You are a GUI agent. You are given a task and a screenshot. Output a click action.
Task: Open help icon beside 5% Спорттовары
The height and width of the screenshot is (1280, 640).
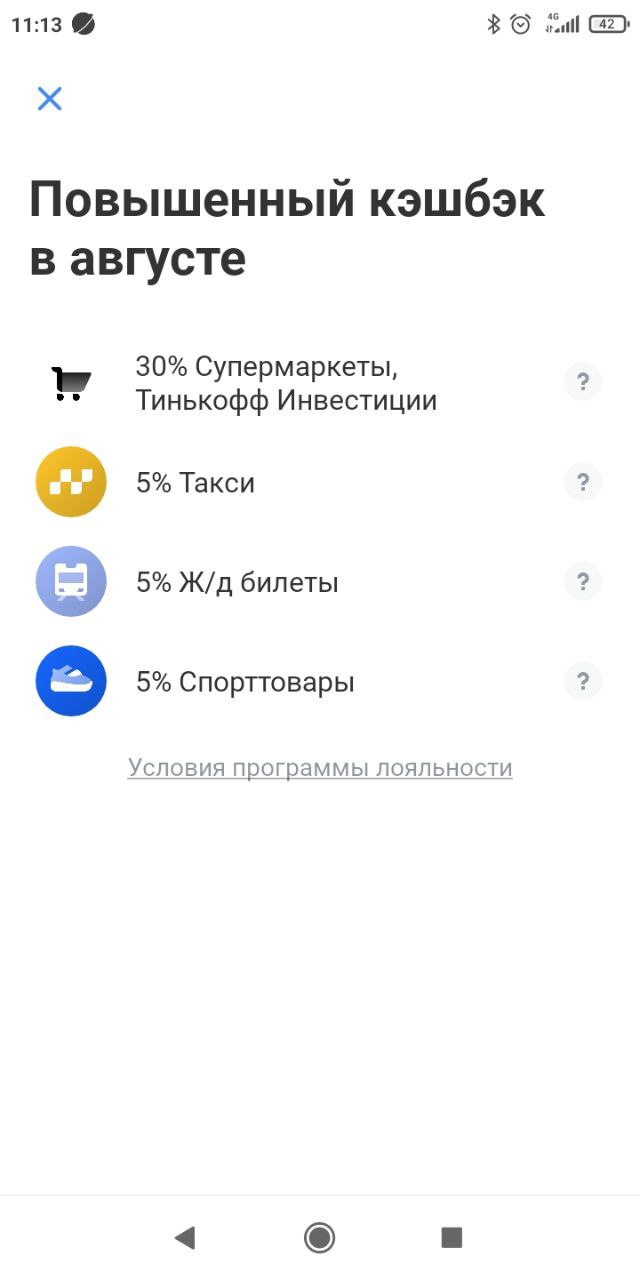[583, 682]
